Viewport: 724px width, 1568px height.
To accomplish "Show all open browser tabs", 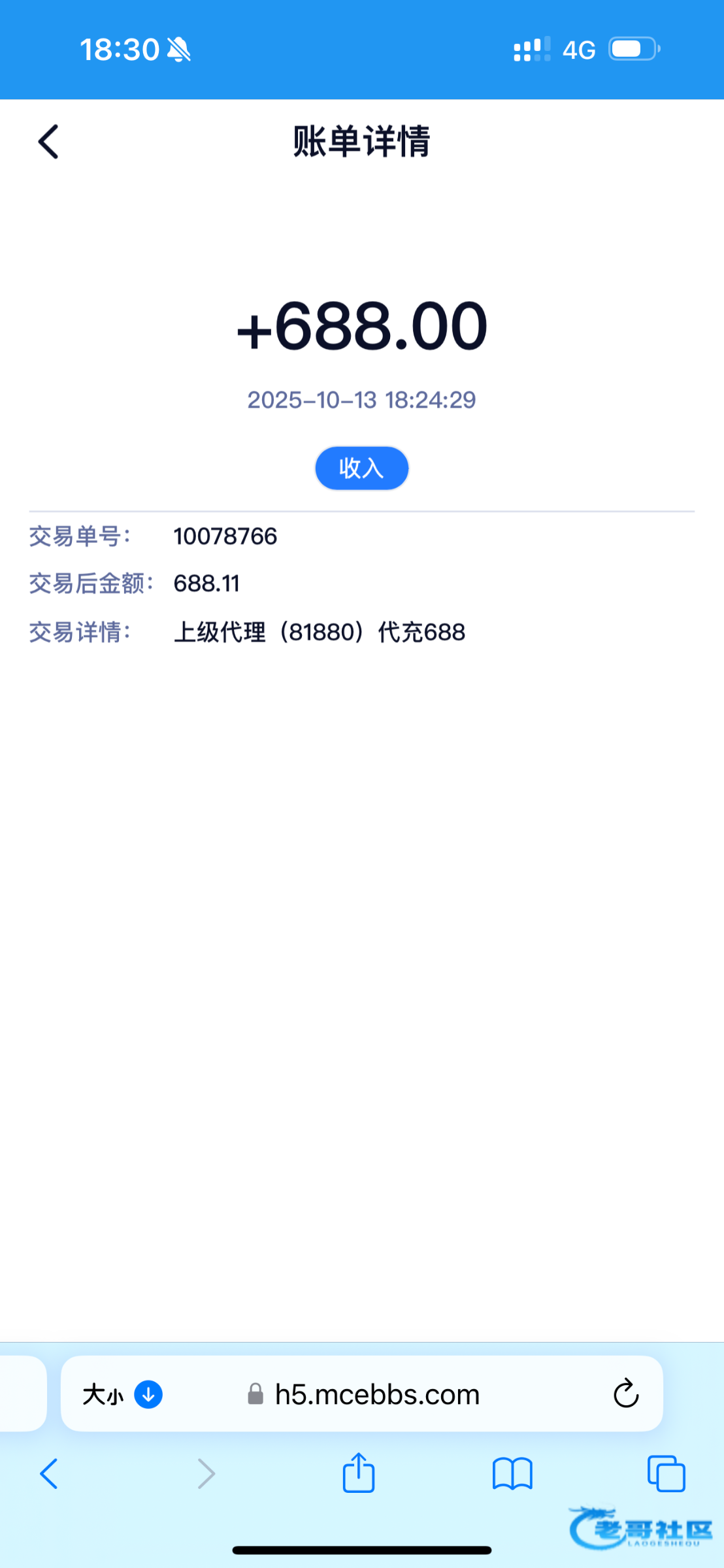I will (x=666, y=1474).
